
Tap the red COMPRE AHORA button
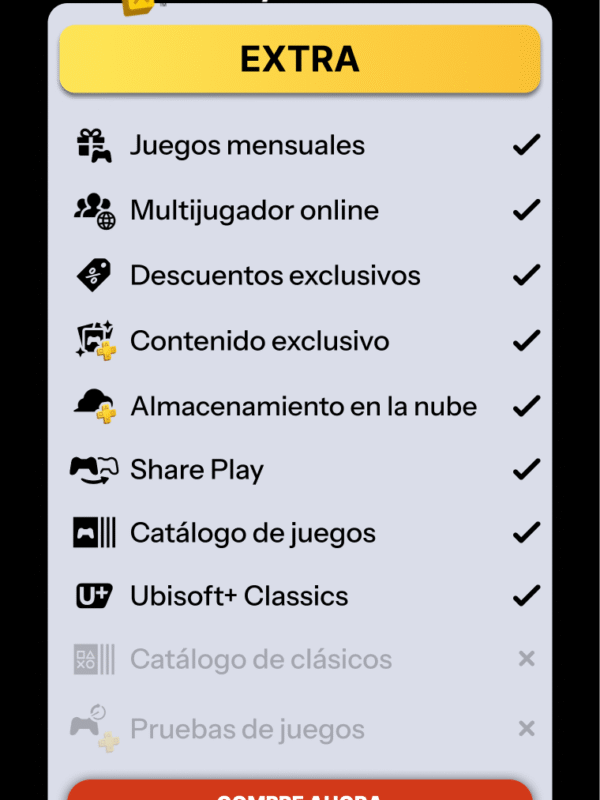[x=300, y=790]
